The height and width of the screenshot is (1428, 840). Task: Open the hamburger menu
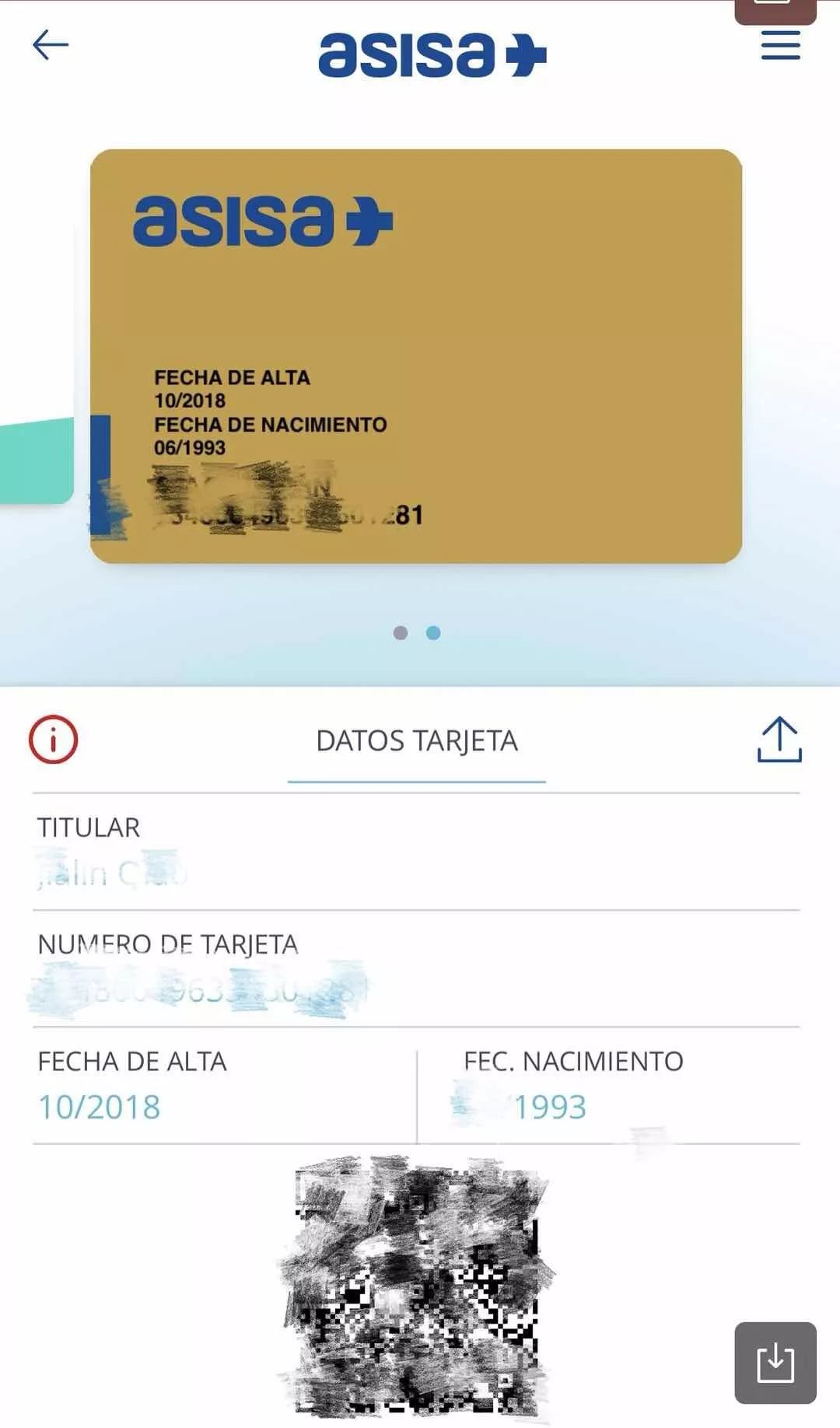coord(780,46)
